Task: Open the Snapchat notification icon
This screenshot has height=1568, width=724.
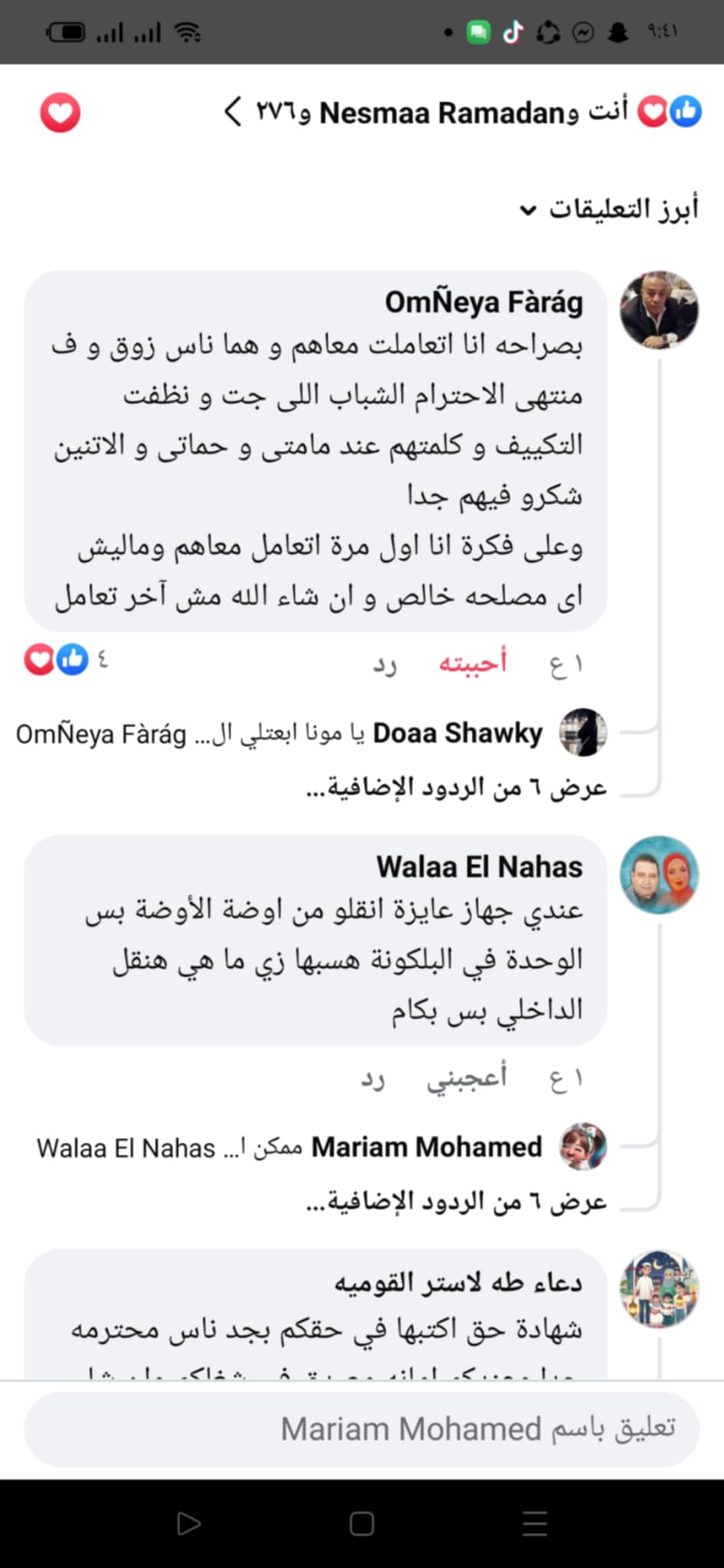Action: 617,31
